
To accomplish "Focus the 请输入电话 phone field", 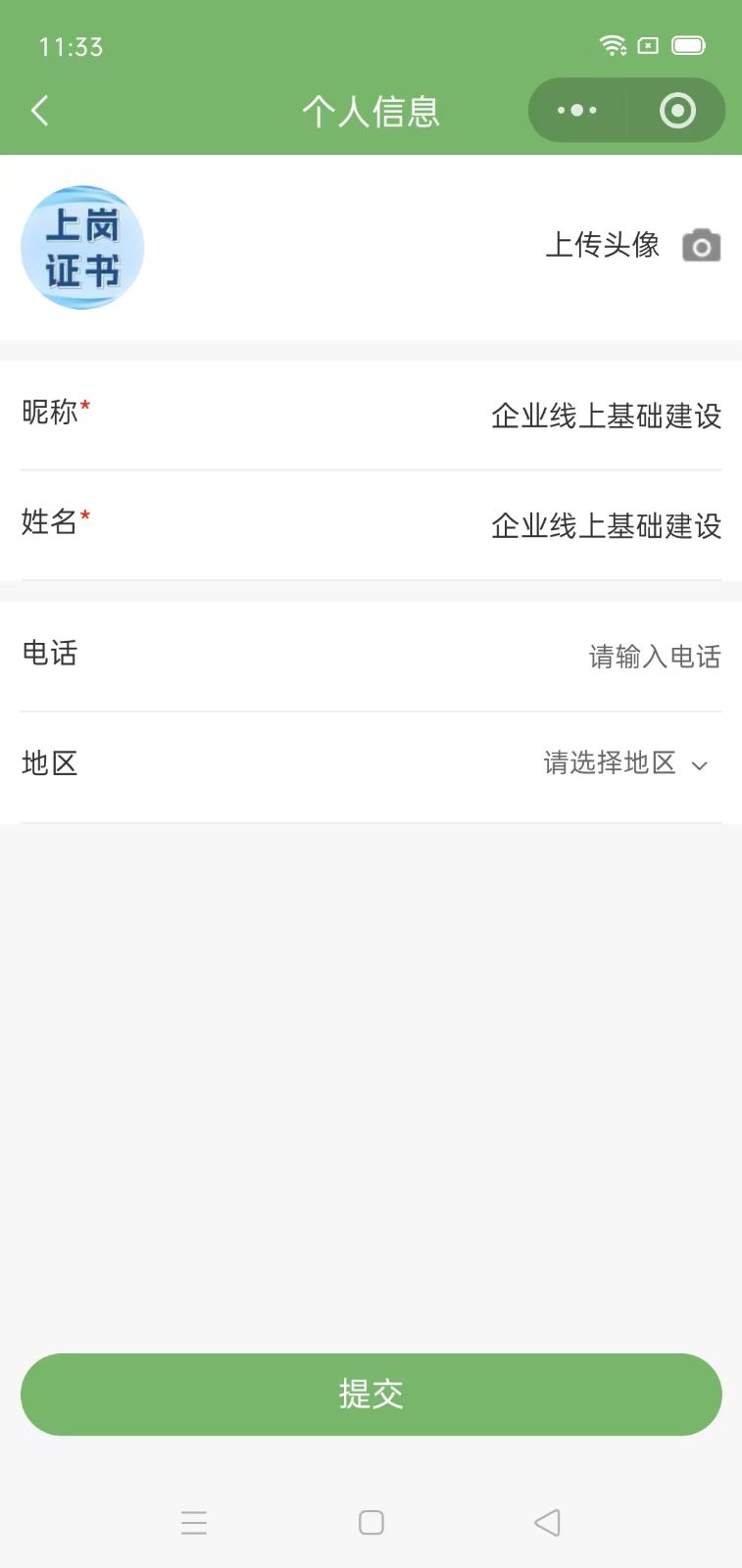I will click(x=653, y=656).
